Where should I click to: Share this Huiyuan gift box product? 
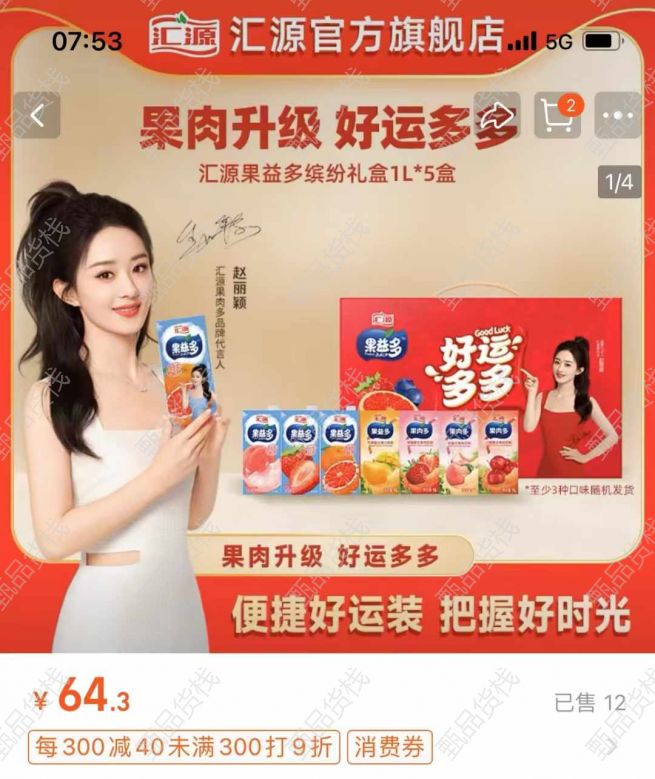pyautogui.click(x=497, y=116)
